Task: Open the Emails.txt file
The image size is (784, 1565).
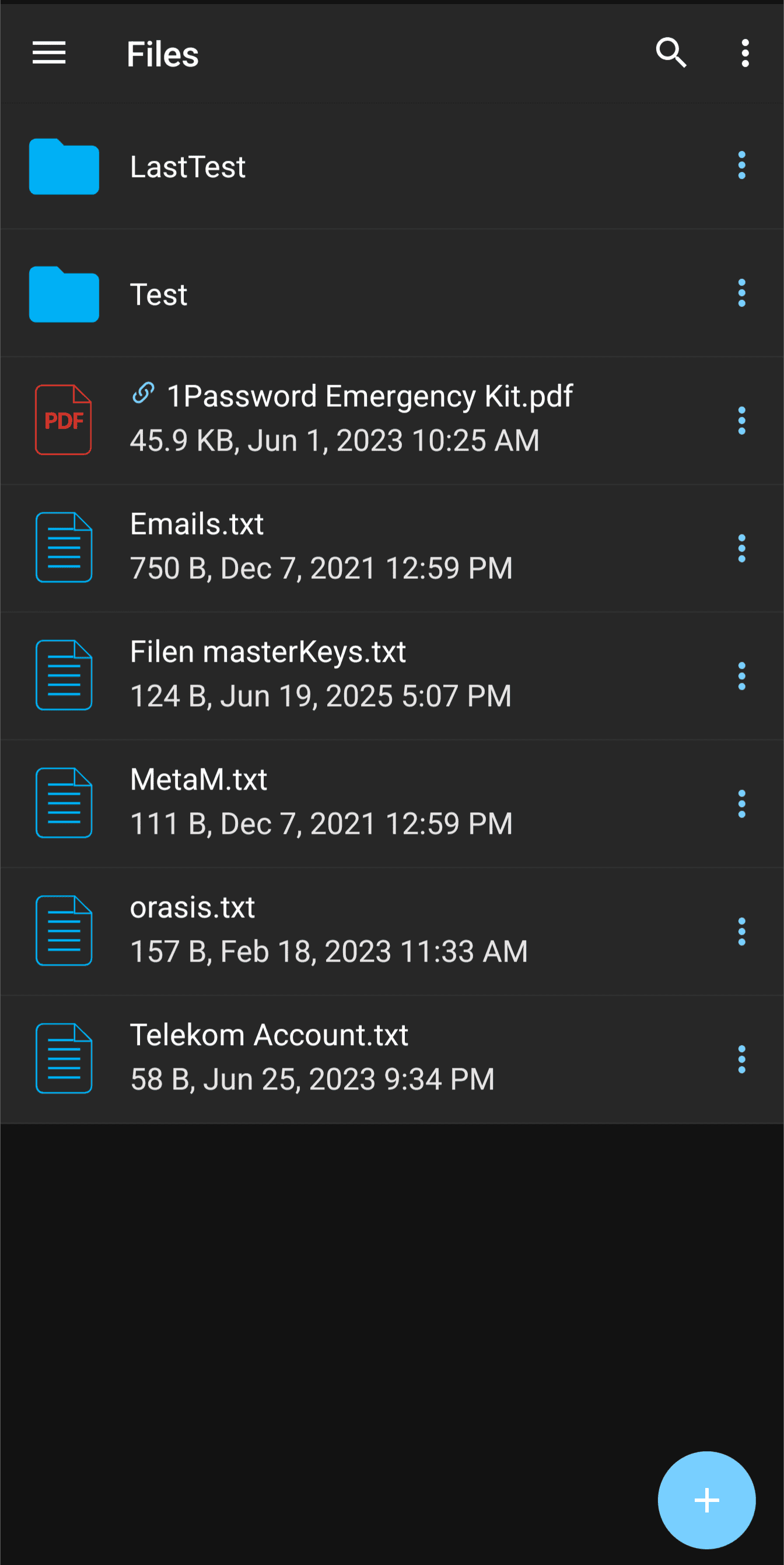Action: 391,548
